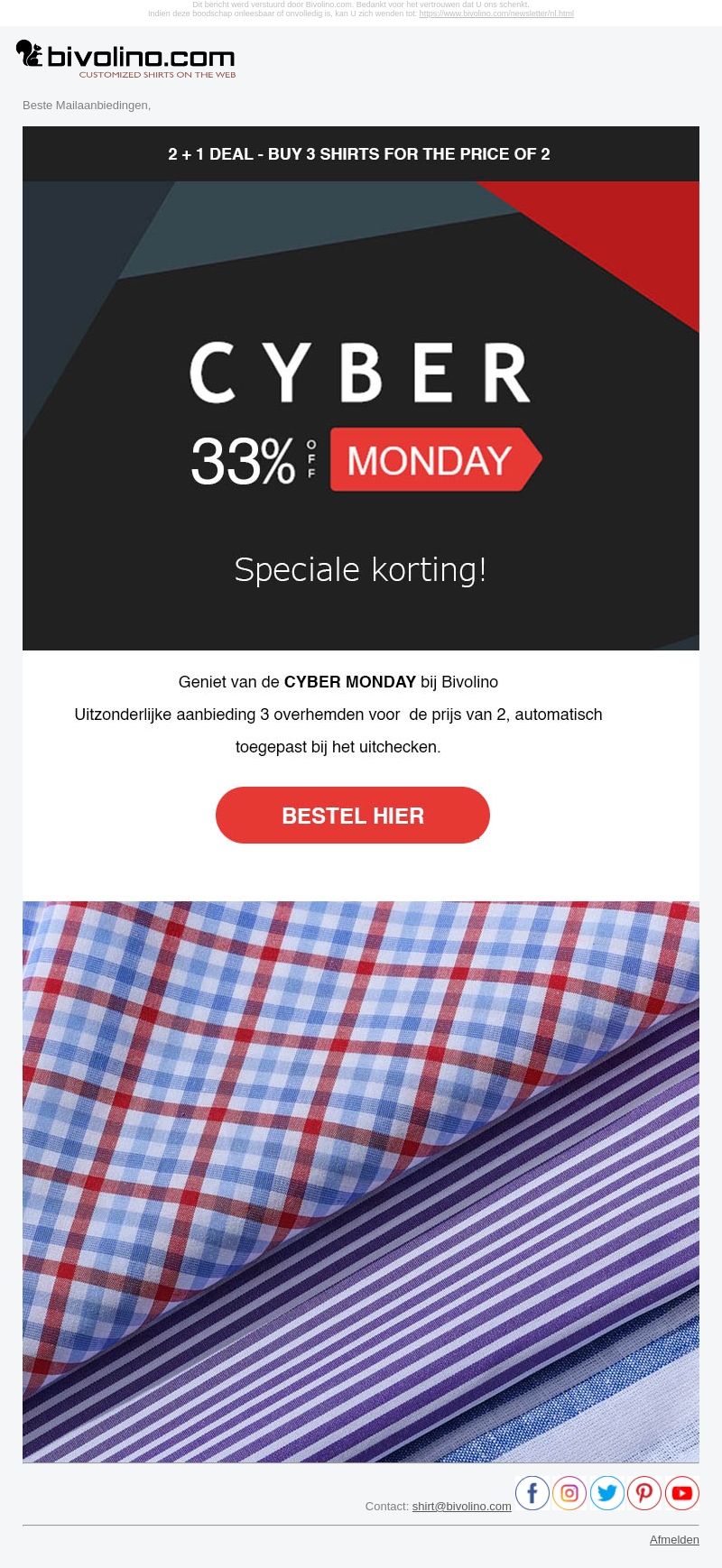Image resolution: width=722 pixels, height=1568 pixels.
Task: View Bivolino on Pinterest
Action: tap(644, 1493)
